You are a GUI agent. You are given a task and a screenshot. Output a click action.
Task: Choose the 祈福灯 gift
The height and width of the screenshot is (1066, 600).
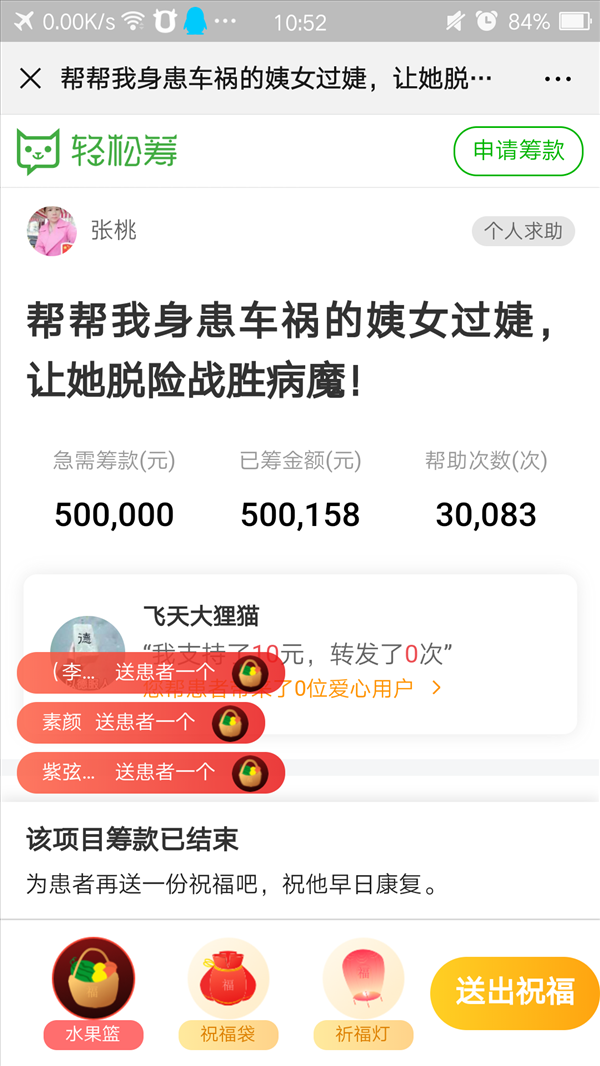pos(363,979)
